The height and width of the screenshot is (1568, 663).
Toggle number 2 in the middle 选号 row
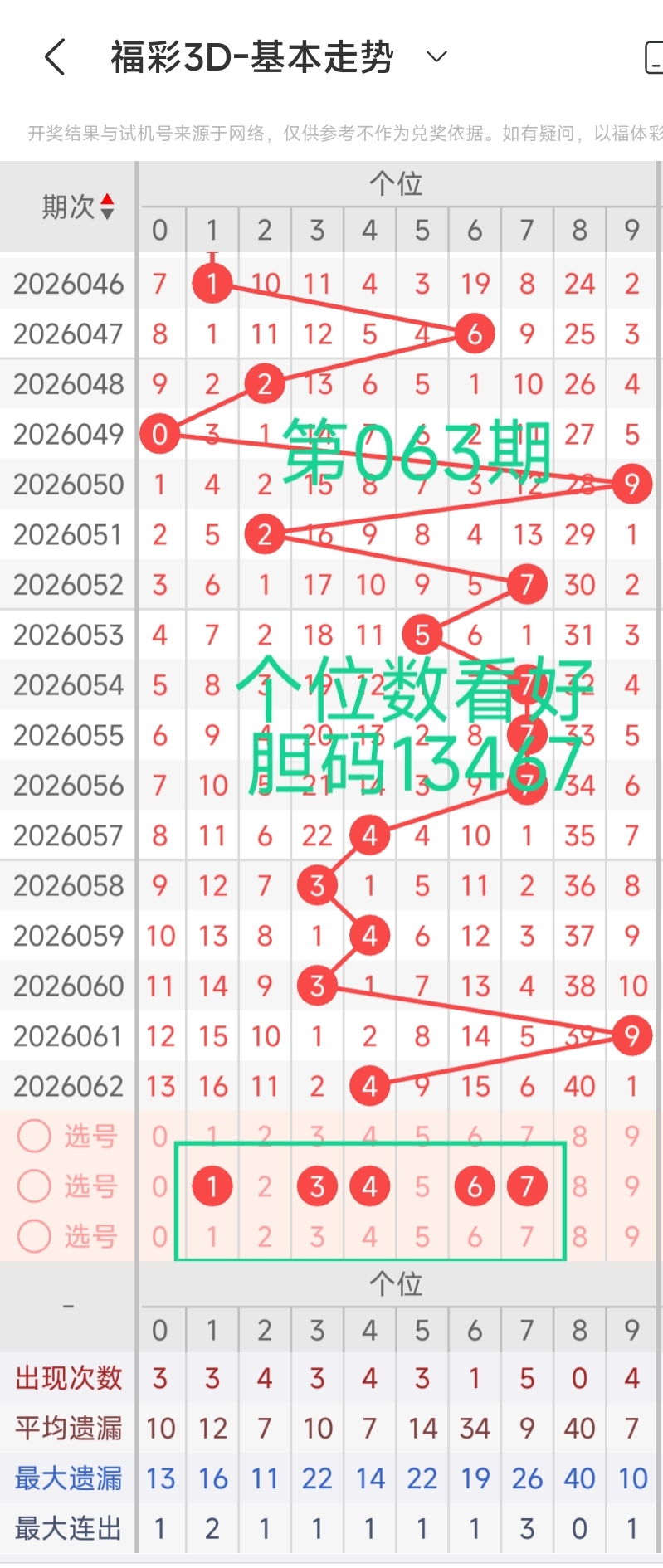[x=264, y=1186]
